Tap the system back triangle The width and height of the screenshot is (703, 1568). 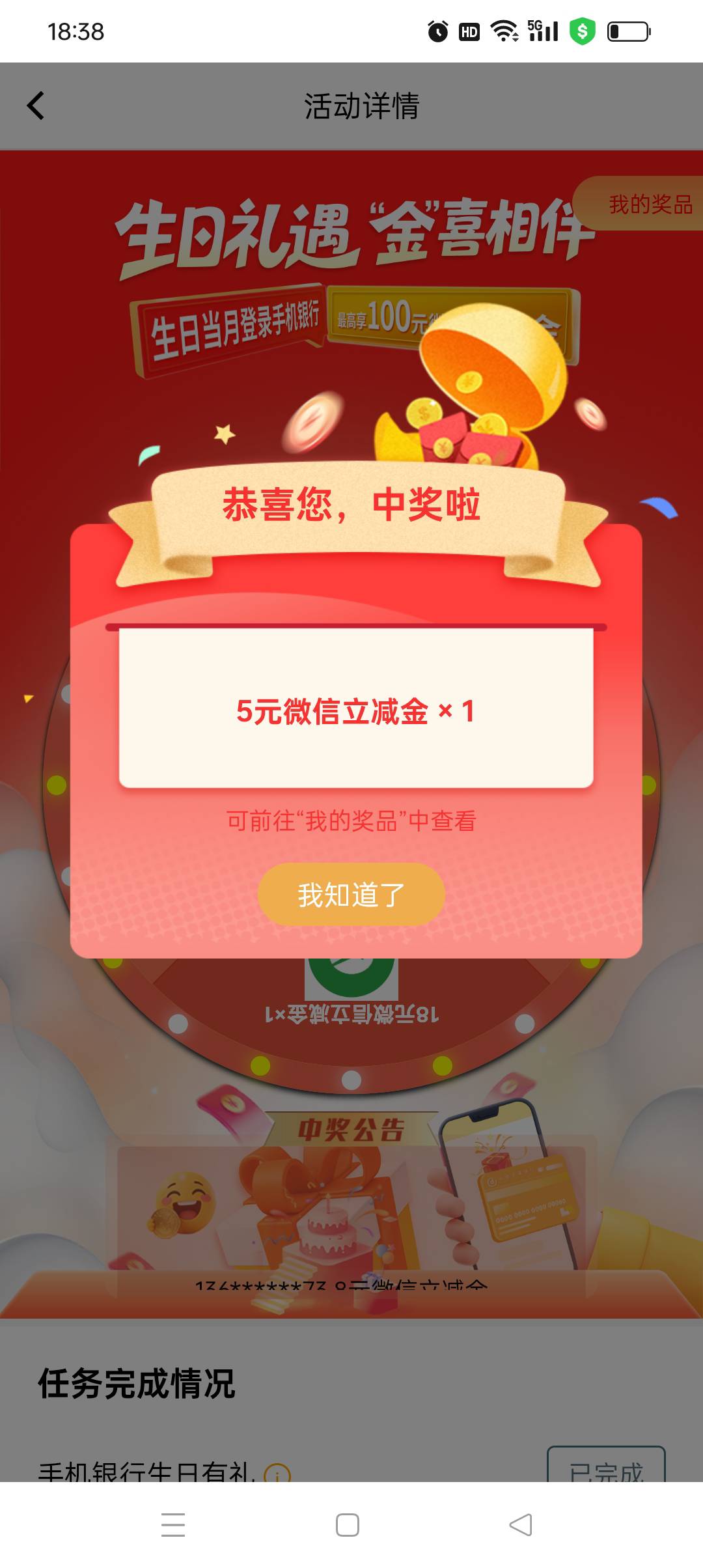521,1525
